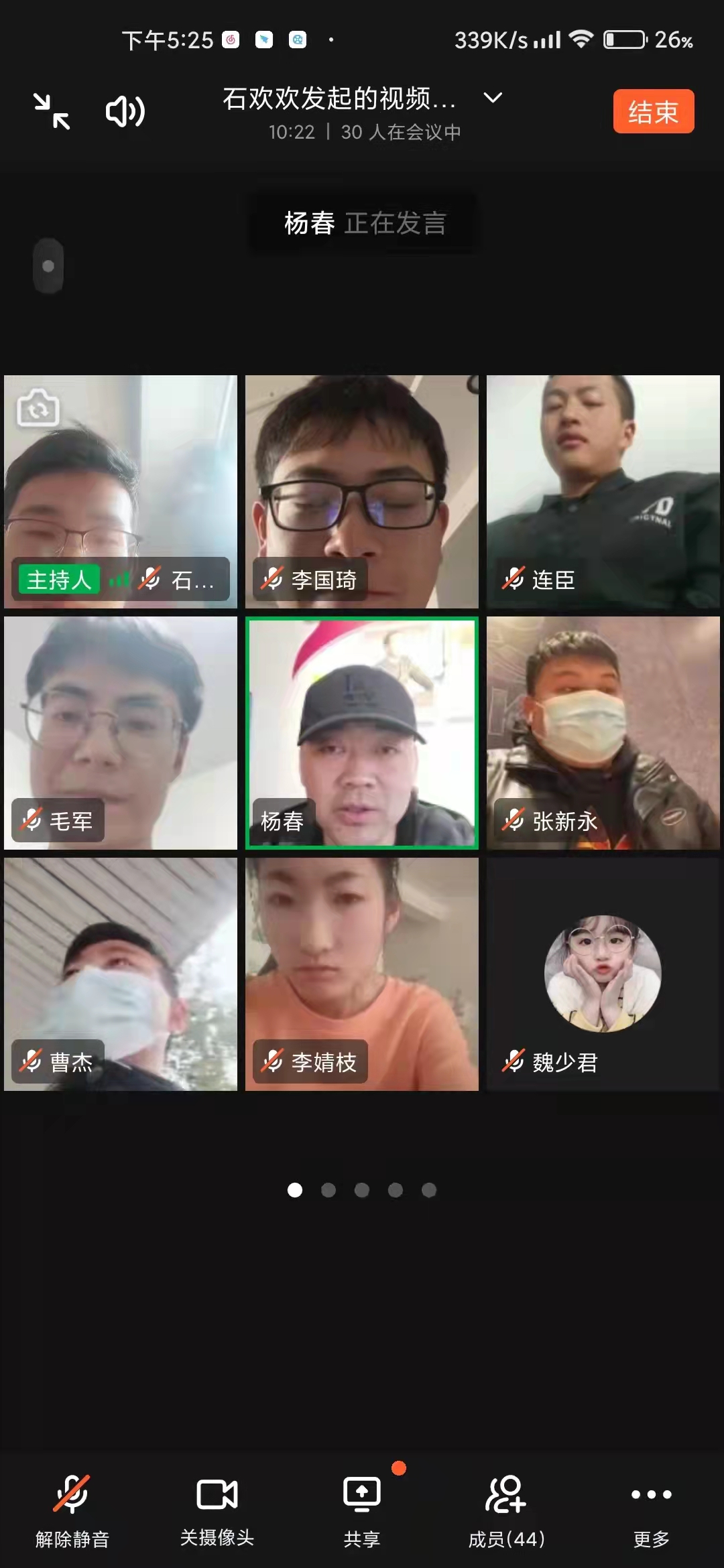Screen dimensions: 724x1568
Task: Unmute microphone with 解除静音
Action: coord(72,1509)
